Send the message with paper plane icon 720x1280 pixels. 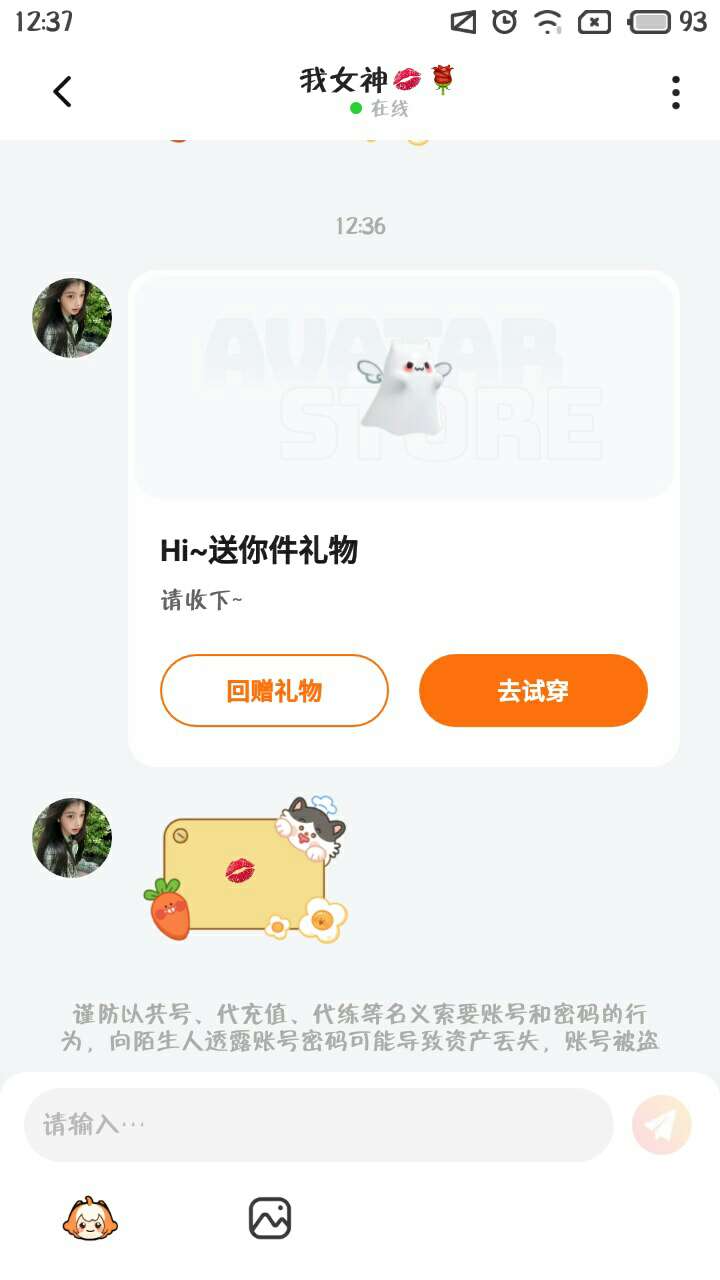(661, 1125)
